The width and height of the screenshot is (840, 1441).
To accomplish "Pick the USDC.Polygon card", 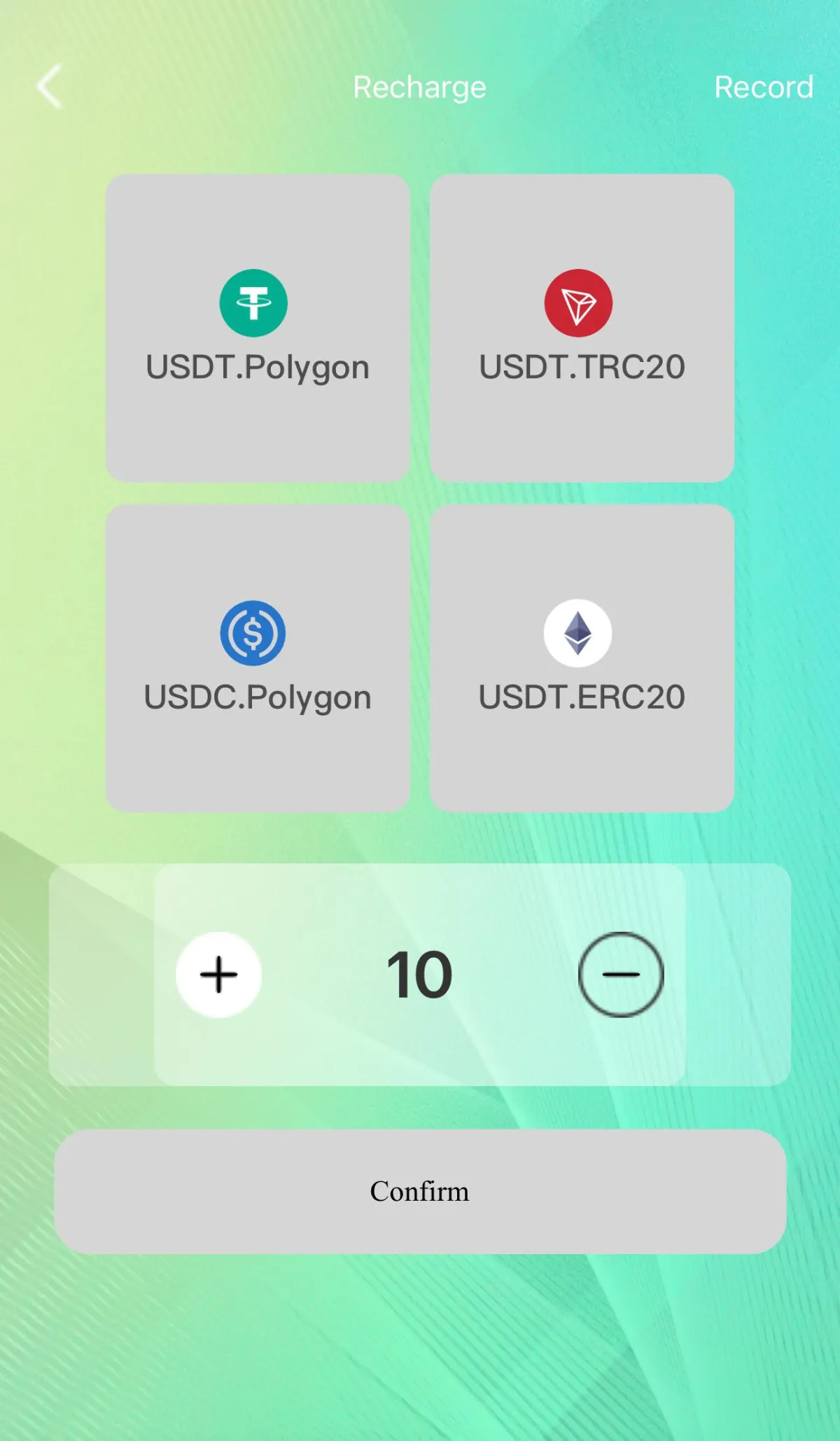I will [x=258, y=657].
